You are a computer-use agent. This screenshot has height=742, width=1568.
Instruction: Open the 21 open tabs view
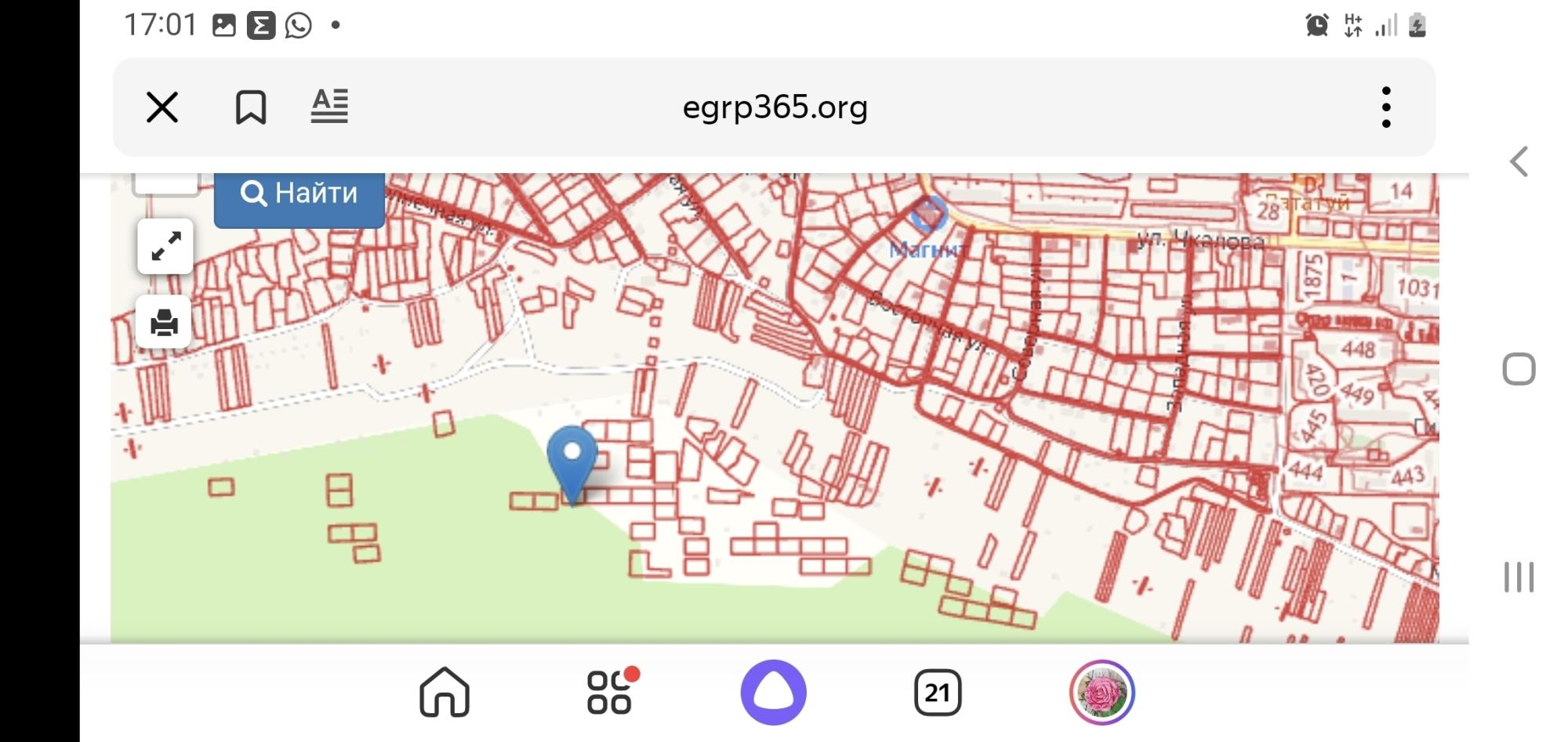tap(938, 693)
